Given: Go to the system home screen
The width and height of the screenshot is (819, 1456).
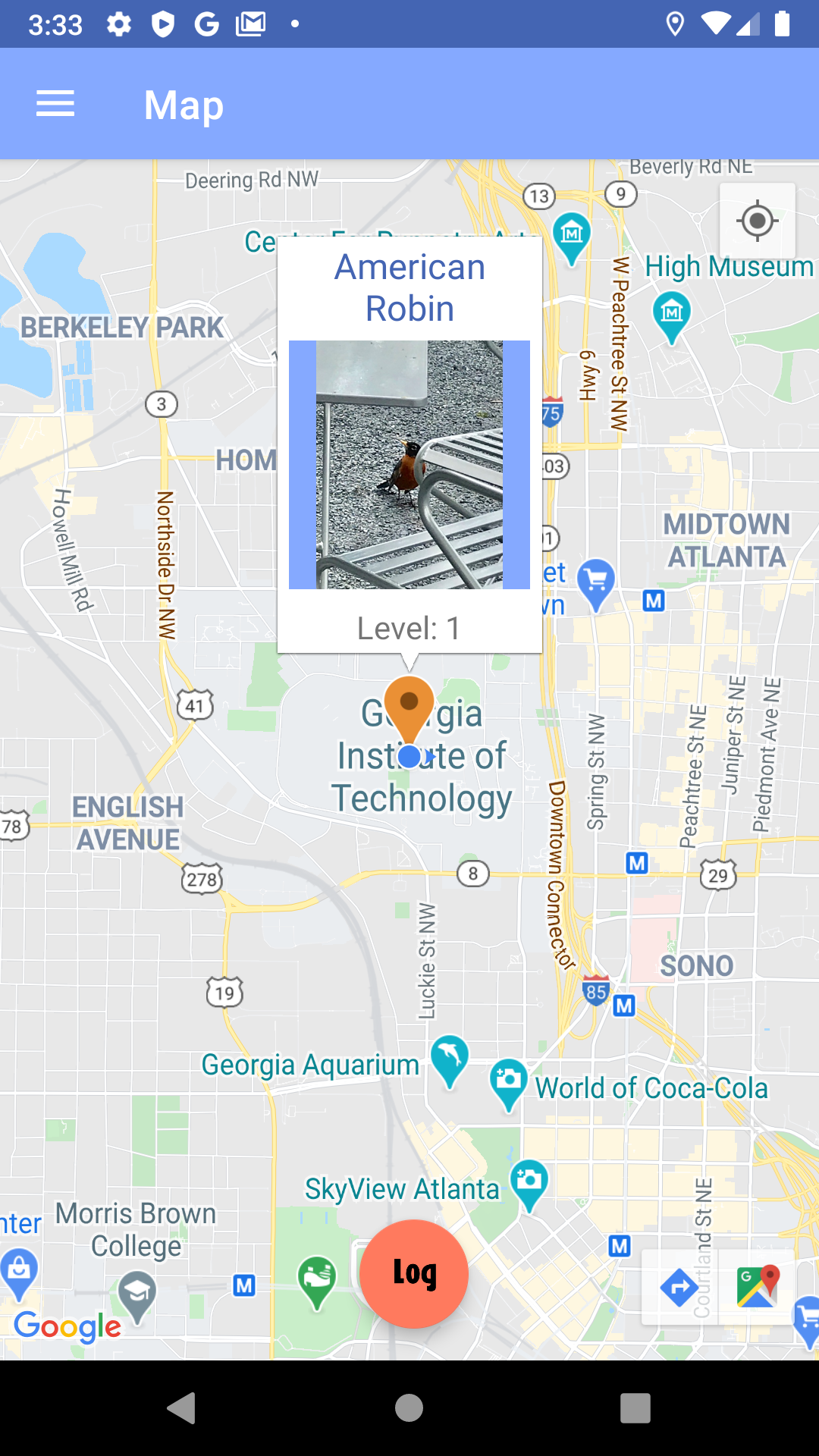Looking at the screenshot, I should coord(409,1408).
